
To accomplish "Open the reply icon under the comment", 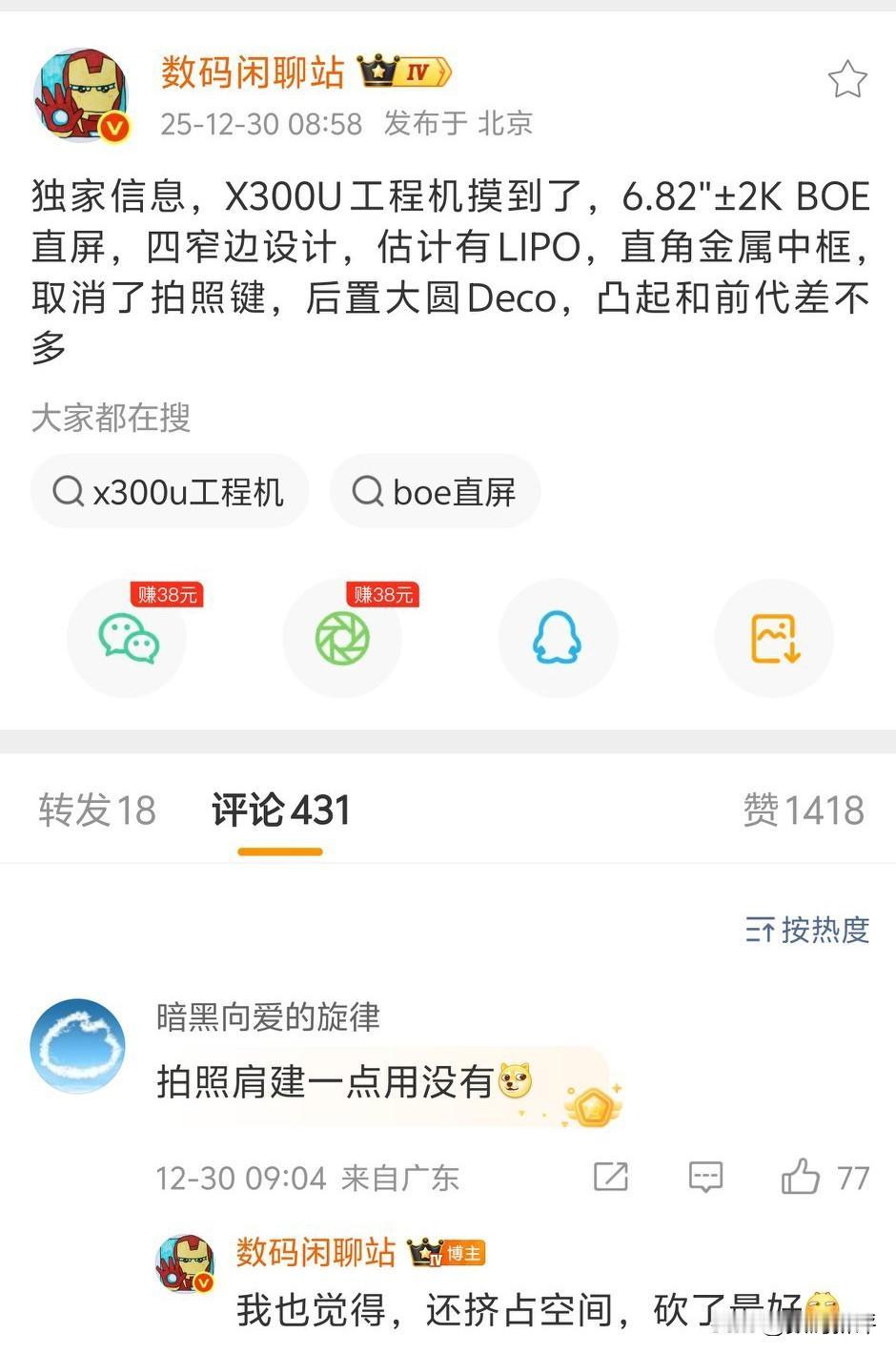I will (705, 1178).
